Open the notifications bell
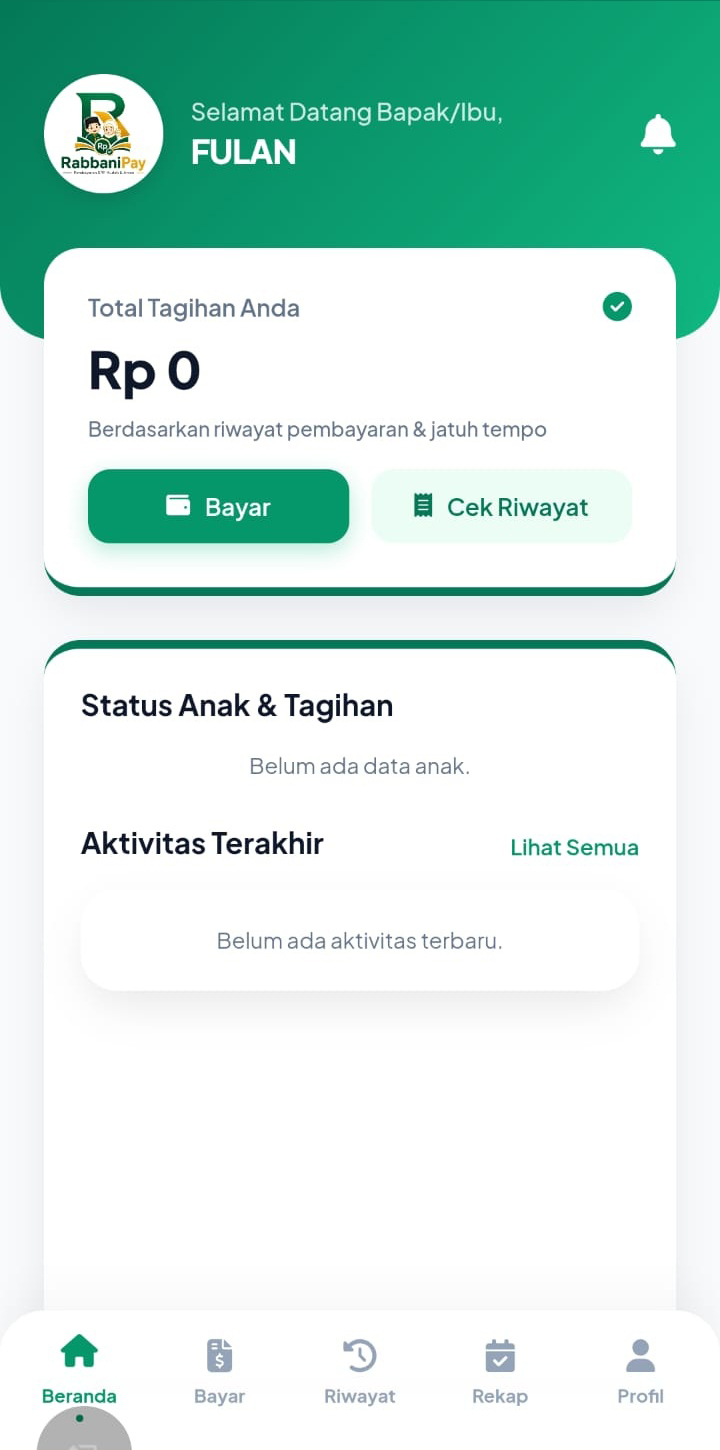 coord(658,134)
